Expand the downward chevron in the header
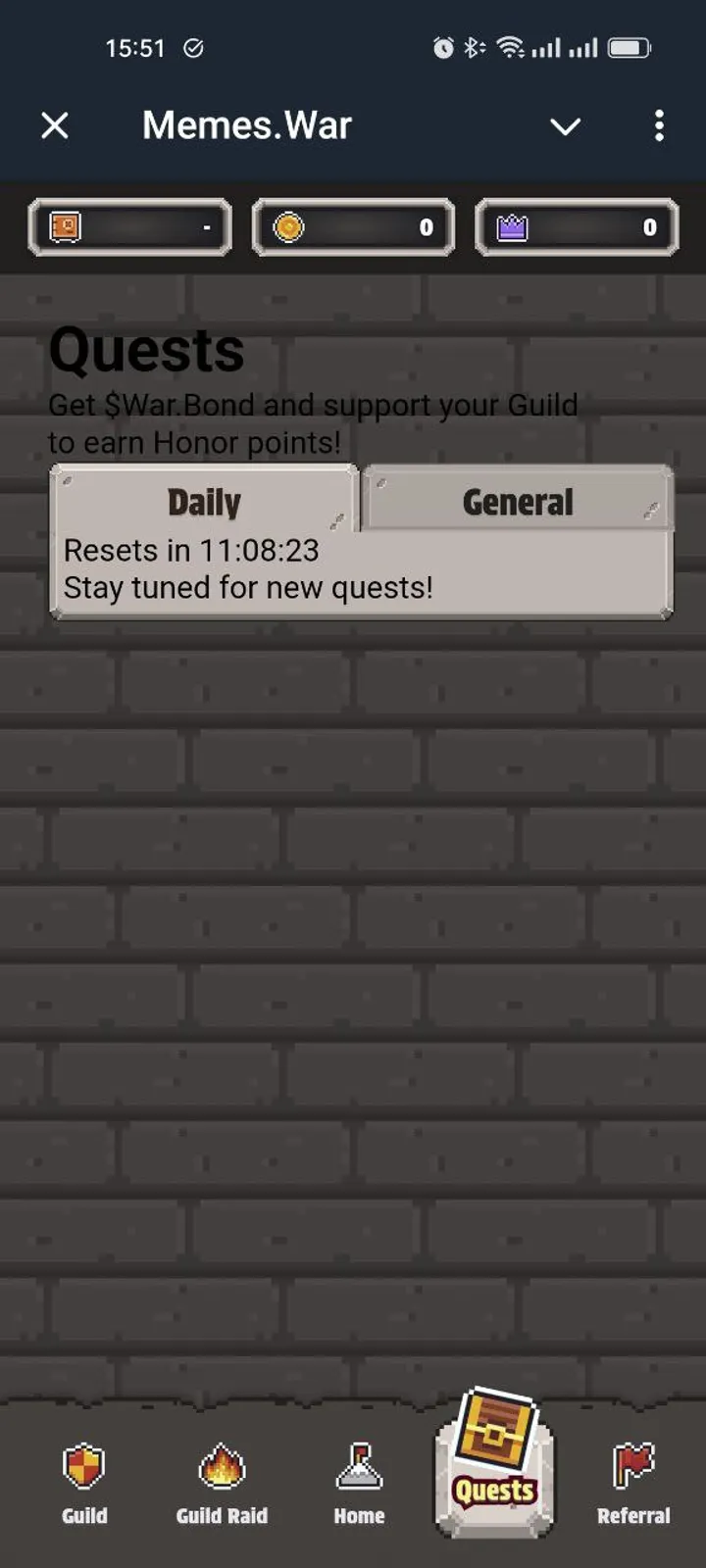Image resolution: width=706 pixels, height=1568 pixels. (x=565, y=126)
